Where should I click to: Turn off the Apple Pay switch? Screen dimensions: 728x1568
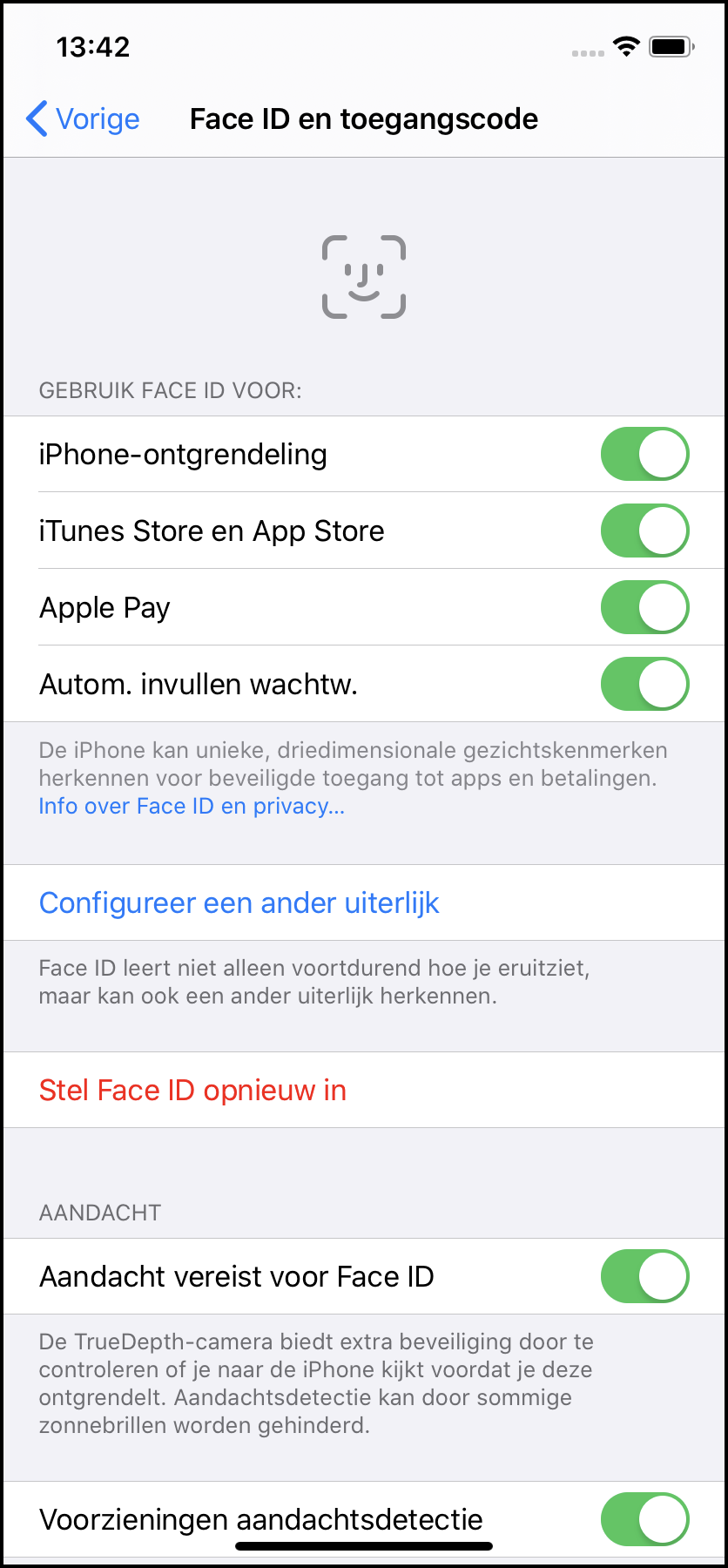(644, 607)
